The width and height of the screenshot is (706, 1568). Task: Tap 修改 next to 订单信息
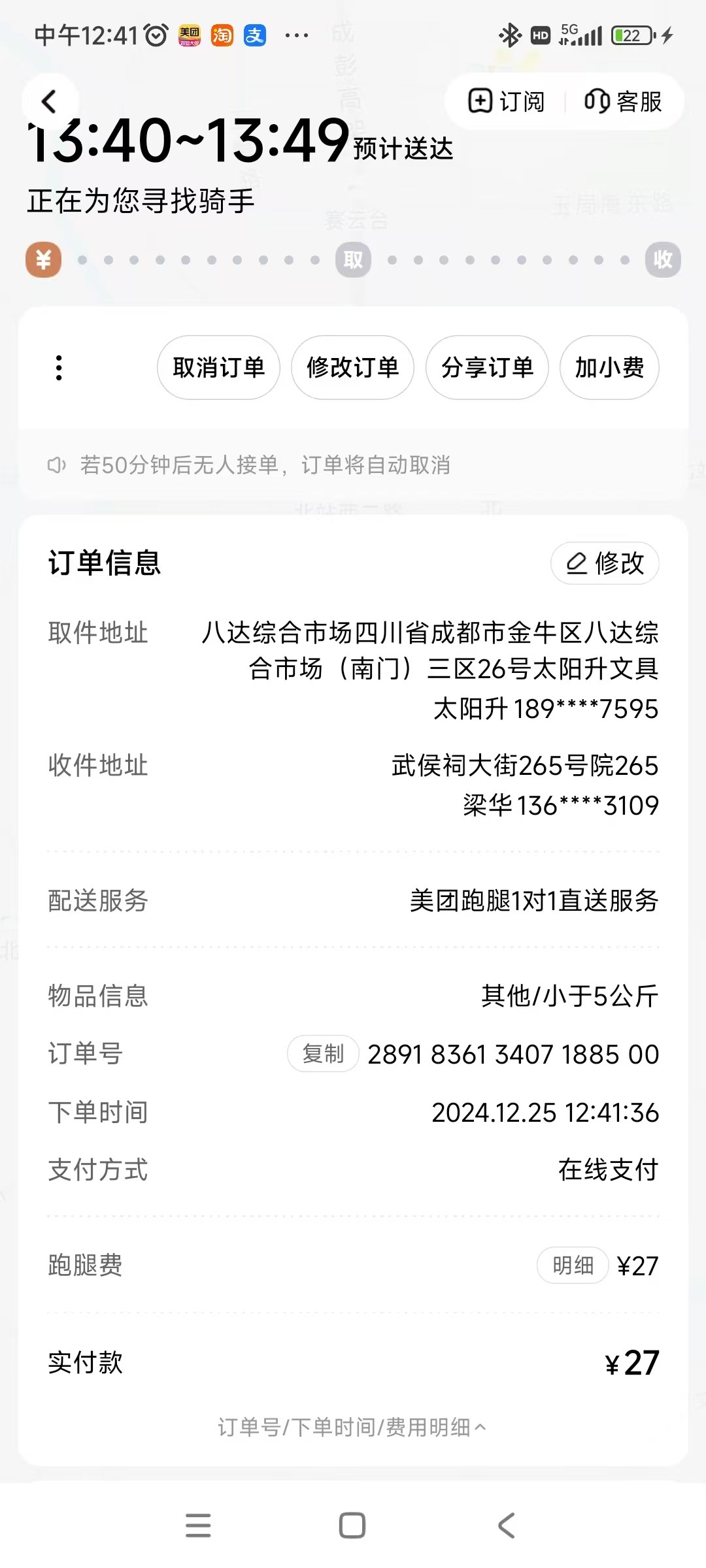click(x=605, y=563)
